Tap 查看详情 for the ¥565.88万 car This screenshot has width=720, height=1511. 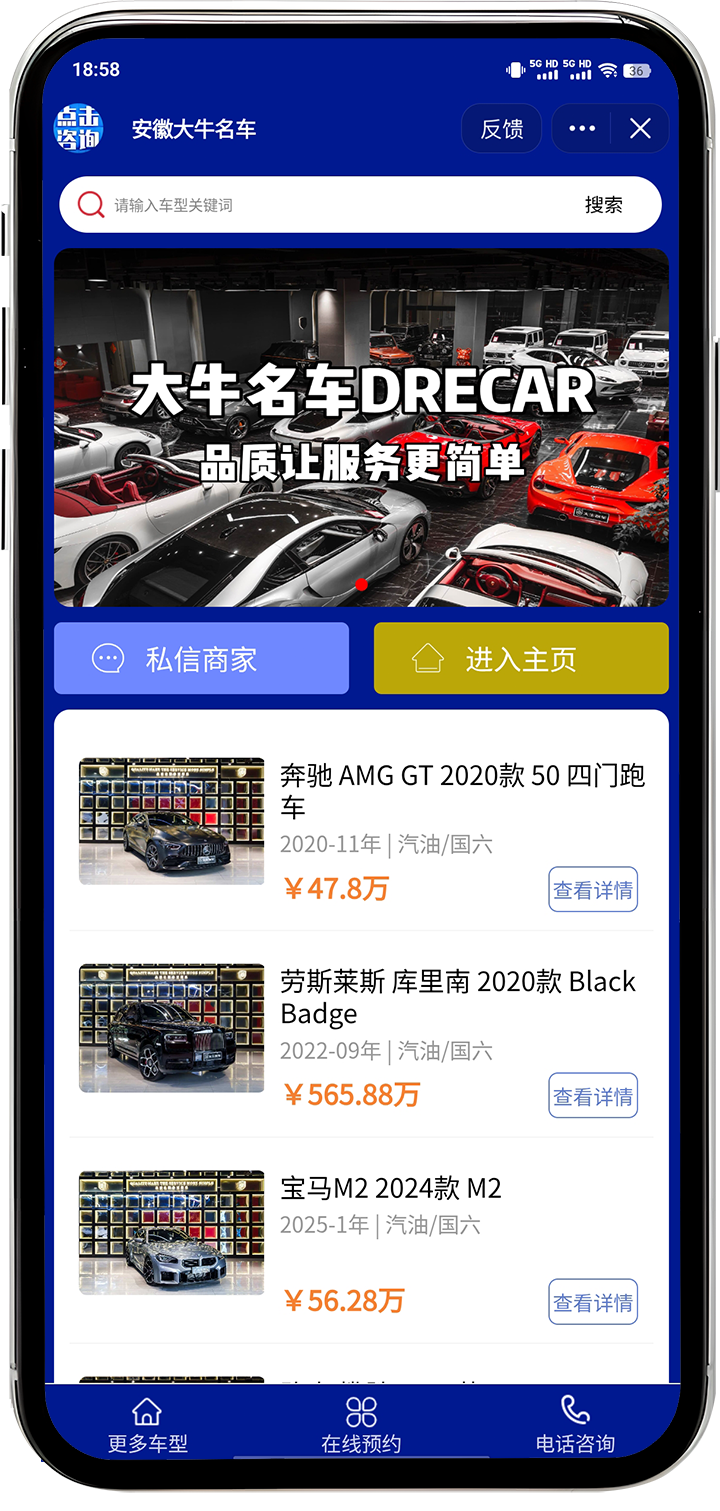(x=593, y=1096)
